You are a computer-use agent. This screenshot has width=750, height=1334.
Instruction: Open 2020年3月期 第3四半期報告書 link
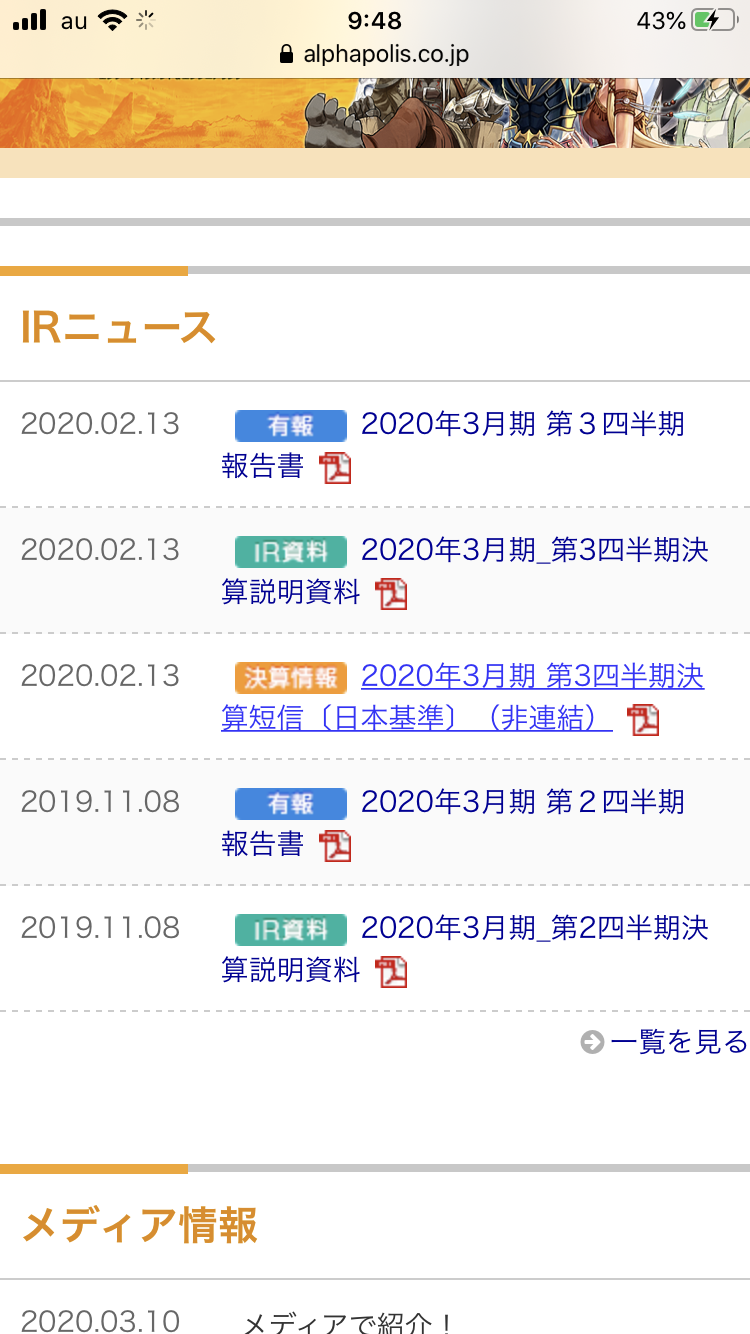522,425
